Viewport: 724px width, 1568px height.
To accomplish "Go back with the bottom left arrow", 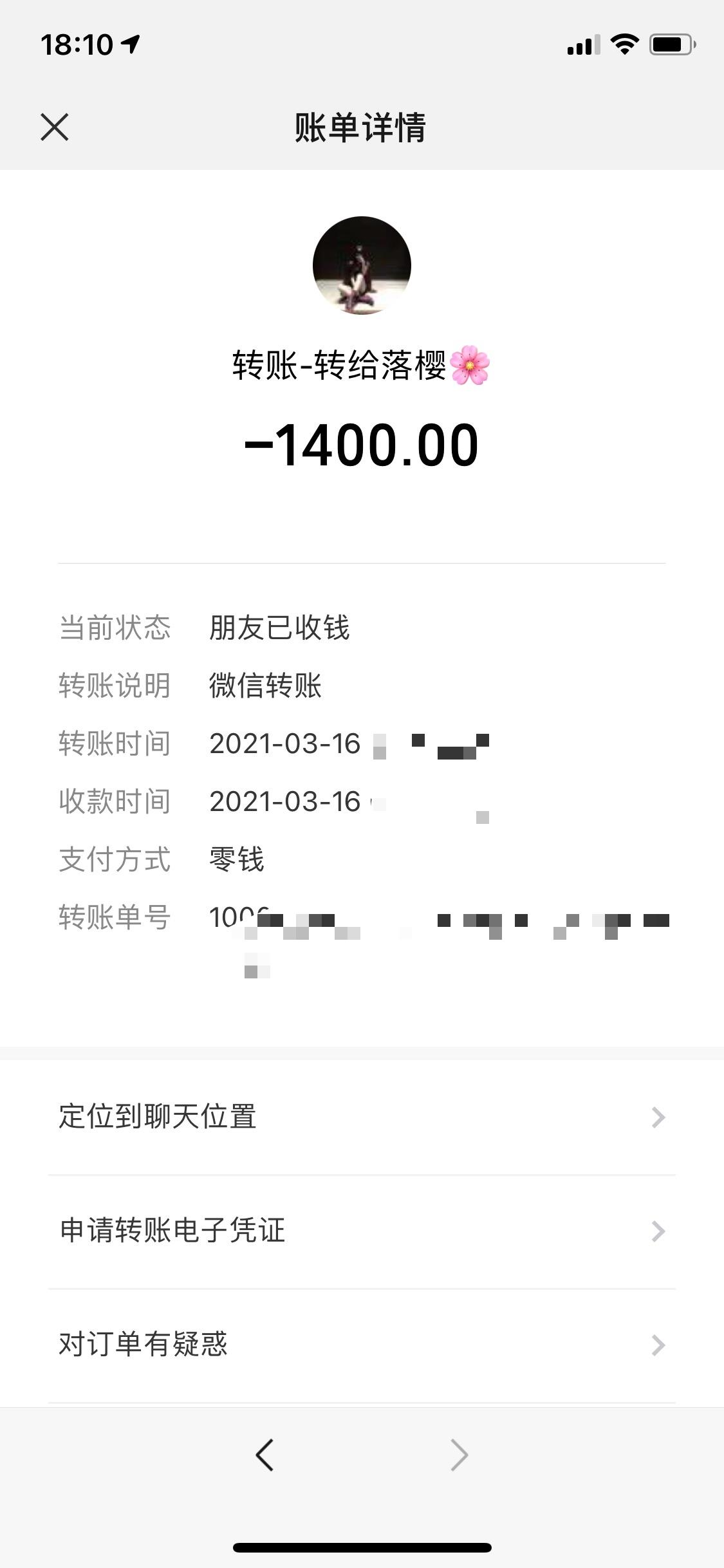I will 265,1455.
